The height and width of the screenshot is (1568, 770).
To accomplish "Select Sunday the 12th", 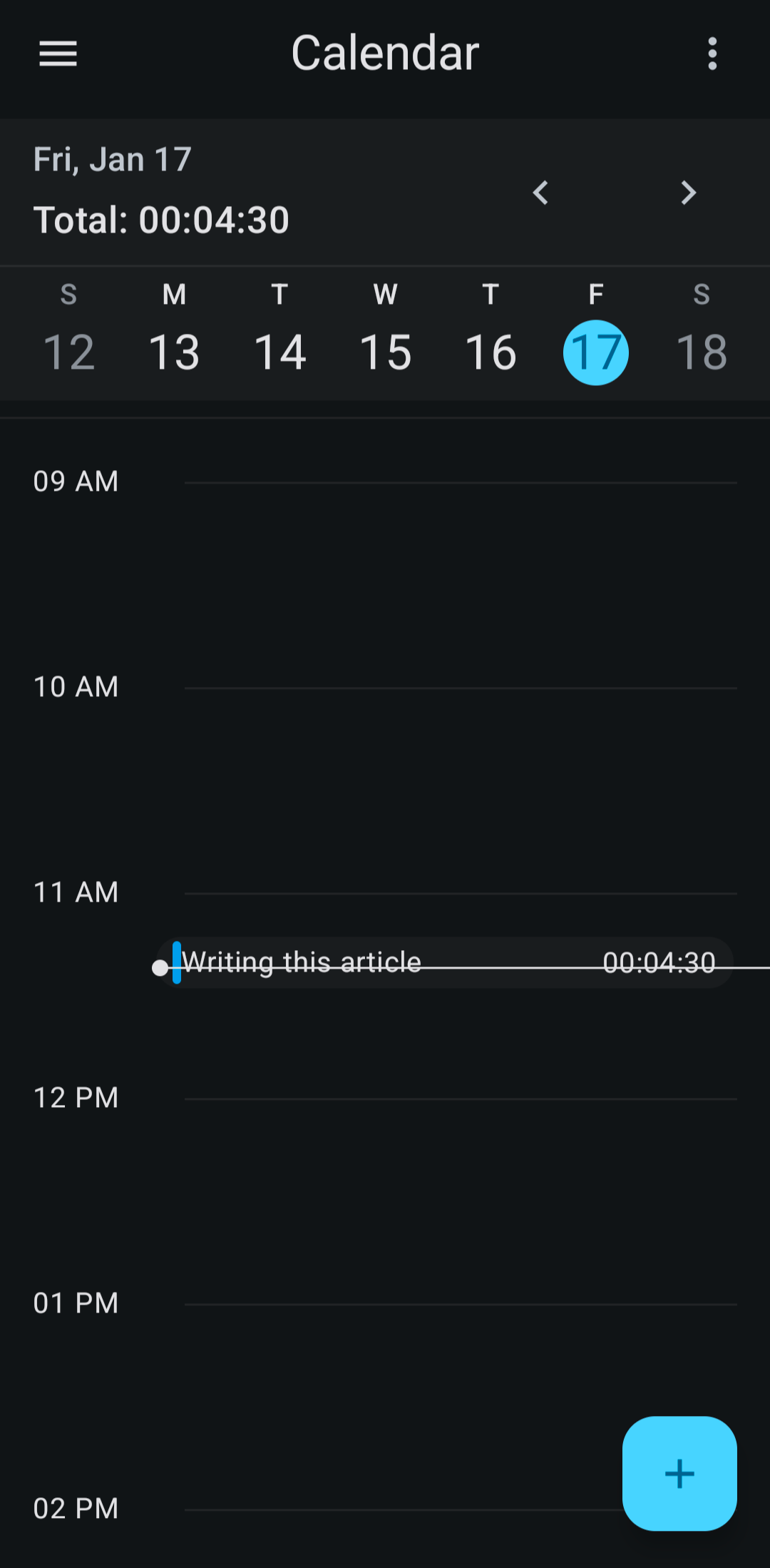I will tap(68, 352).
